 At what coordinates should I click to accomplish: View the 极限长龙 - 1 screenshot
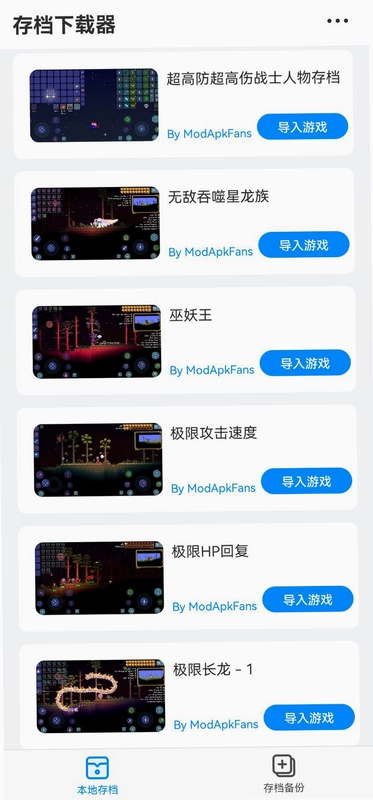(101, 696)
